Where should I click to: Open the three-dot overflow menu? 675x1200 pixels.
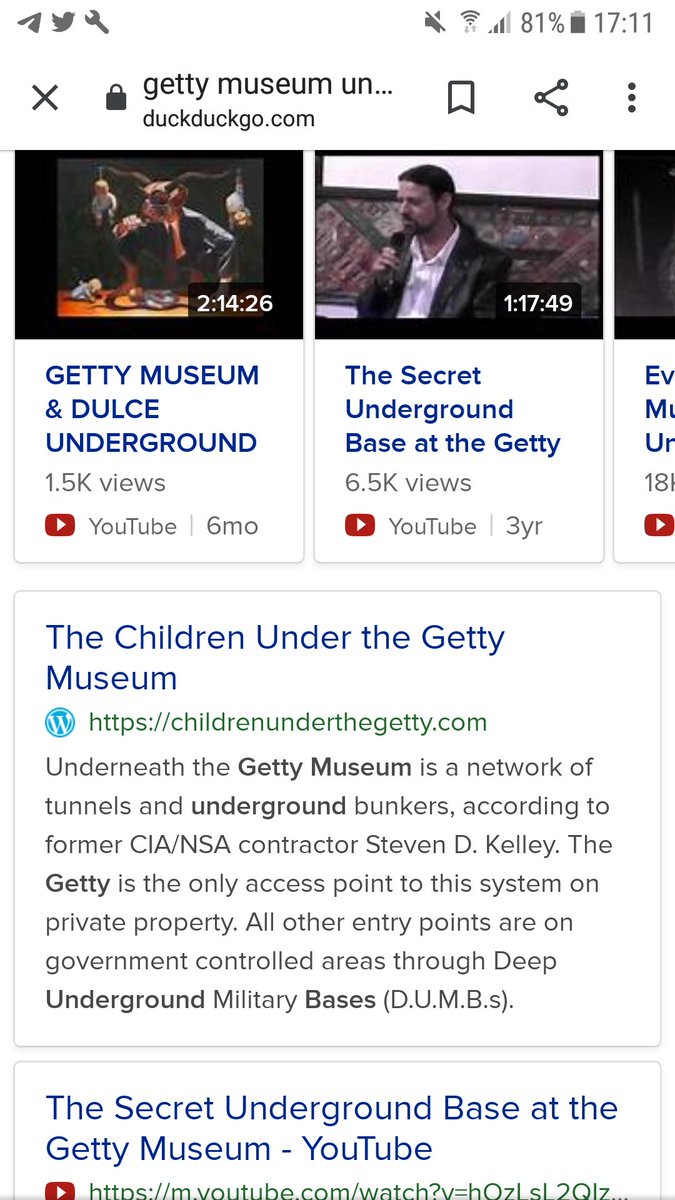631,98
